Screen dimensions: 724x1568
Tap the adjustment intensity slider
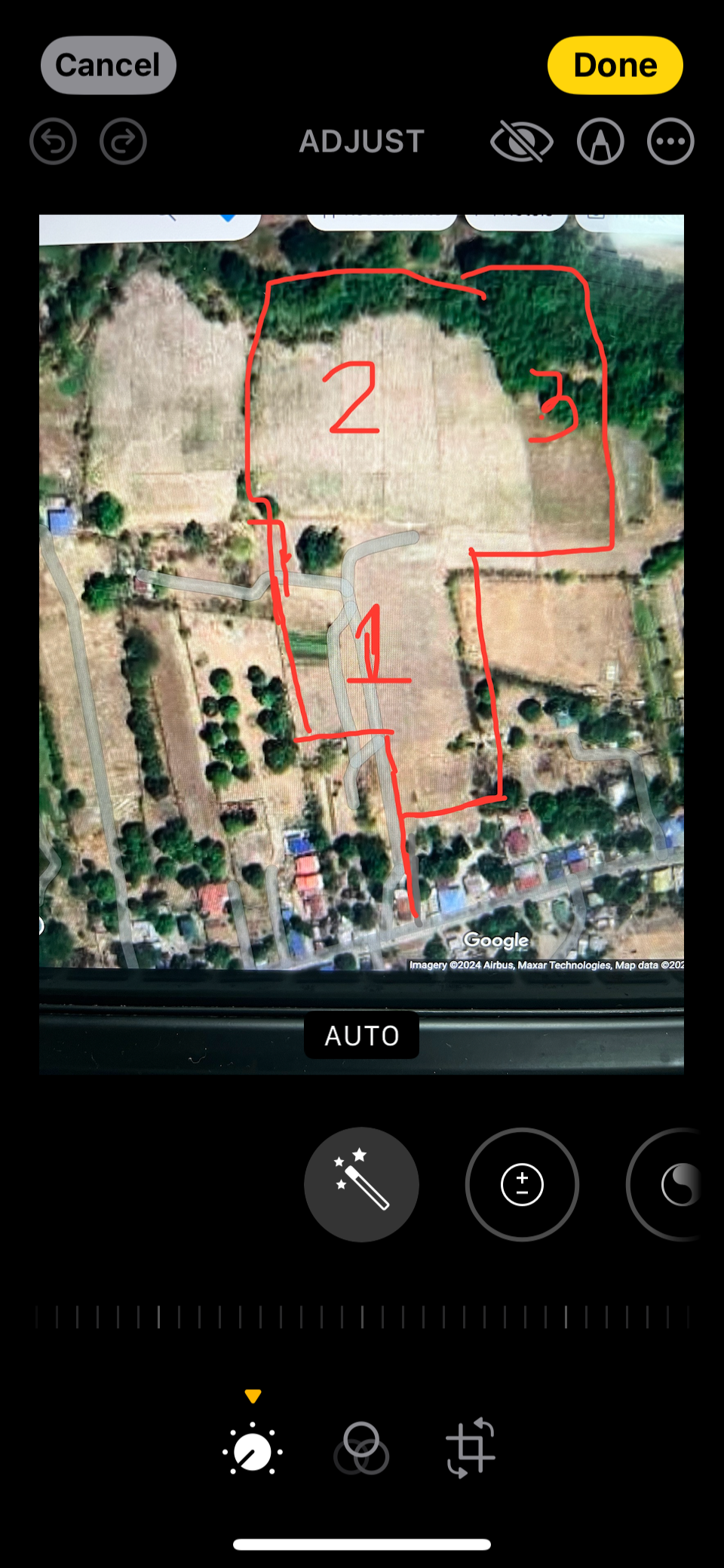click(x=362, y=1317)
